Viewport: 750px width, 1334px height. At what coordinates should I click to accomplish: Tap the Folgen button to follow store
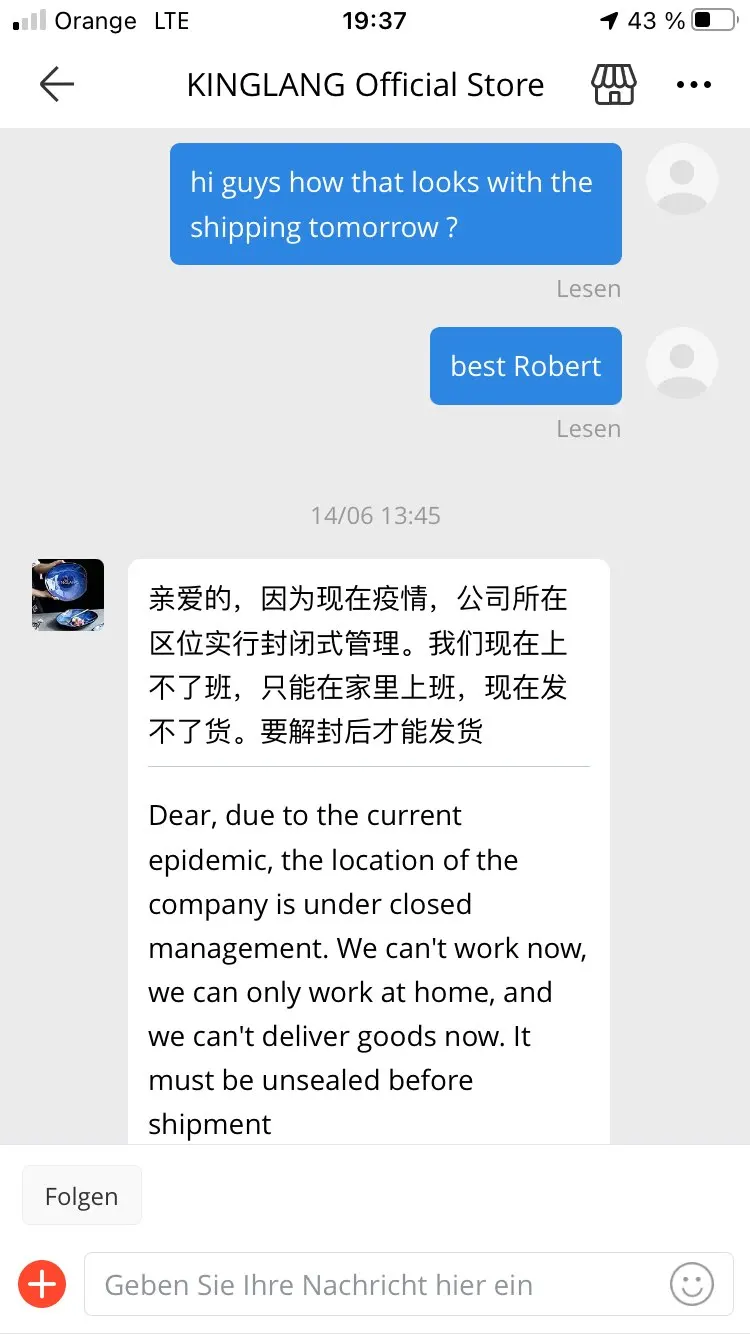tap(82, 1196)
